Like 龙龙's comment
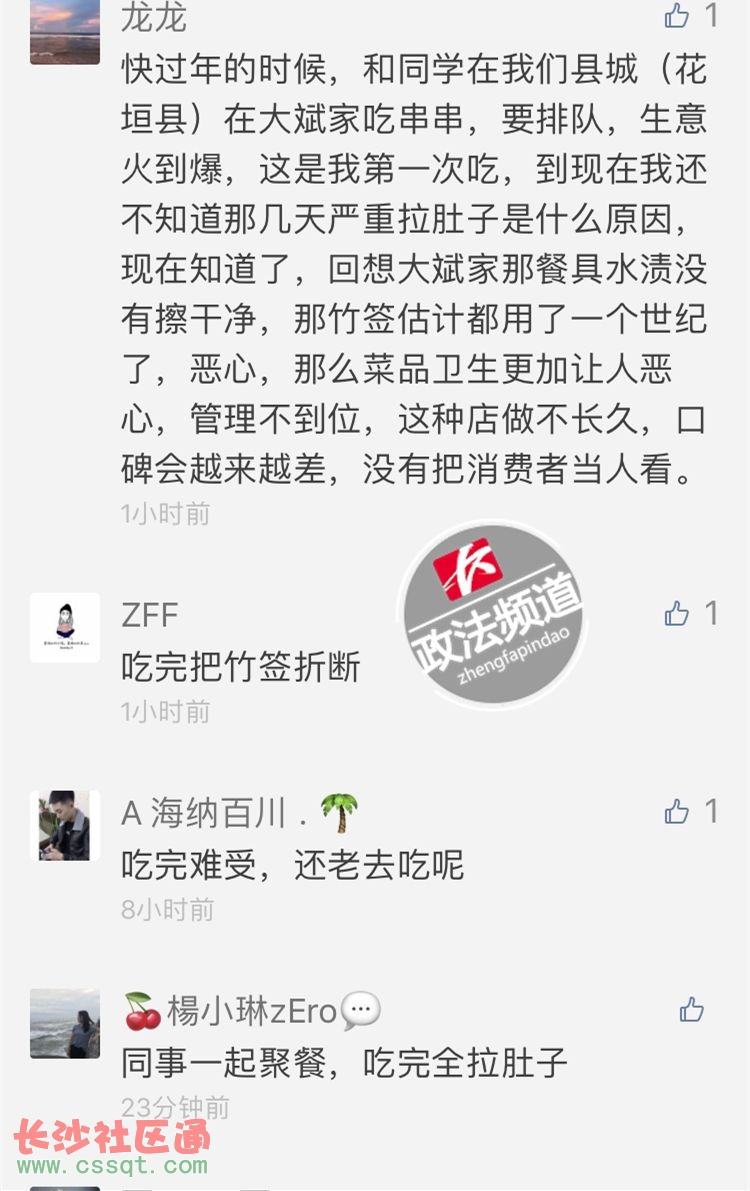 point(677,15)
